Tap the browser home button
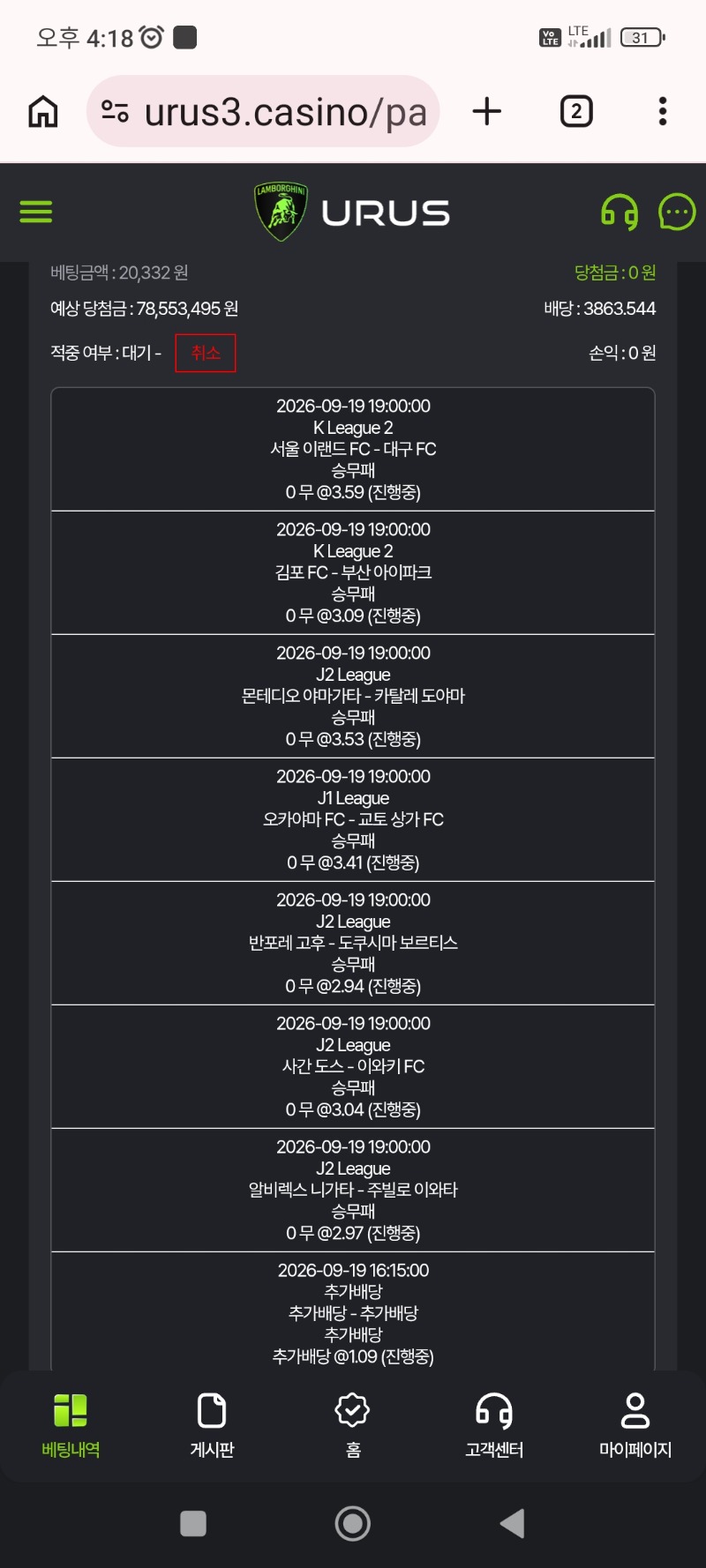 [43, 112]
